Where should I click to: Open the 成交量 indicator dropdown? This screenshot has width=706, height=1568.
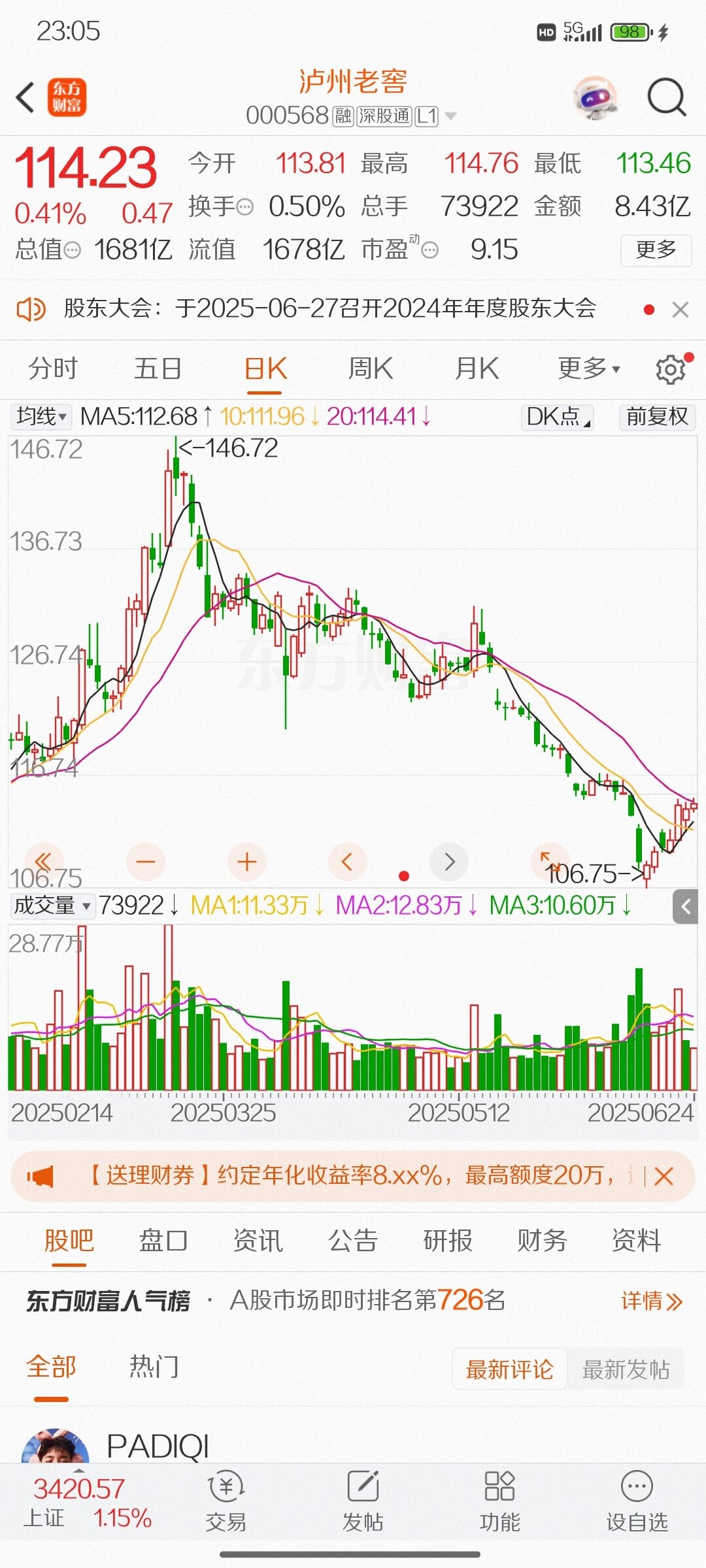(52, 906)
